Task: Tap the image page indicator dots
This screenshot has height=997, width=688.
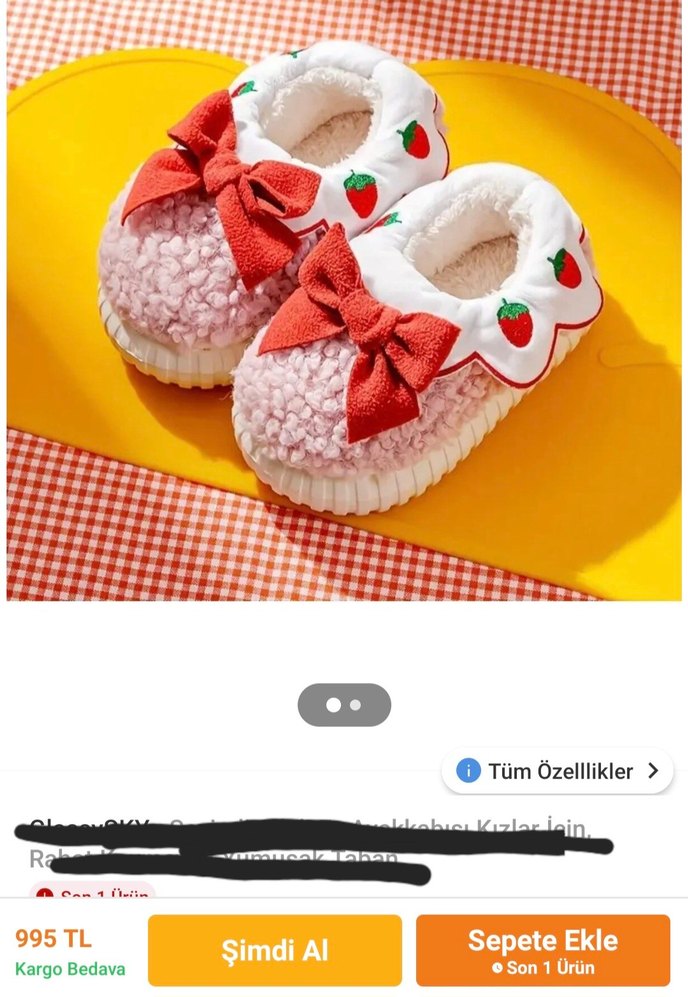Action: 344,705
